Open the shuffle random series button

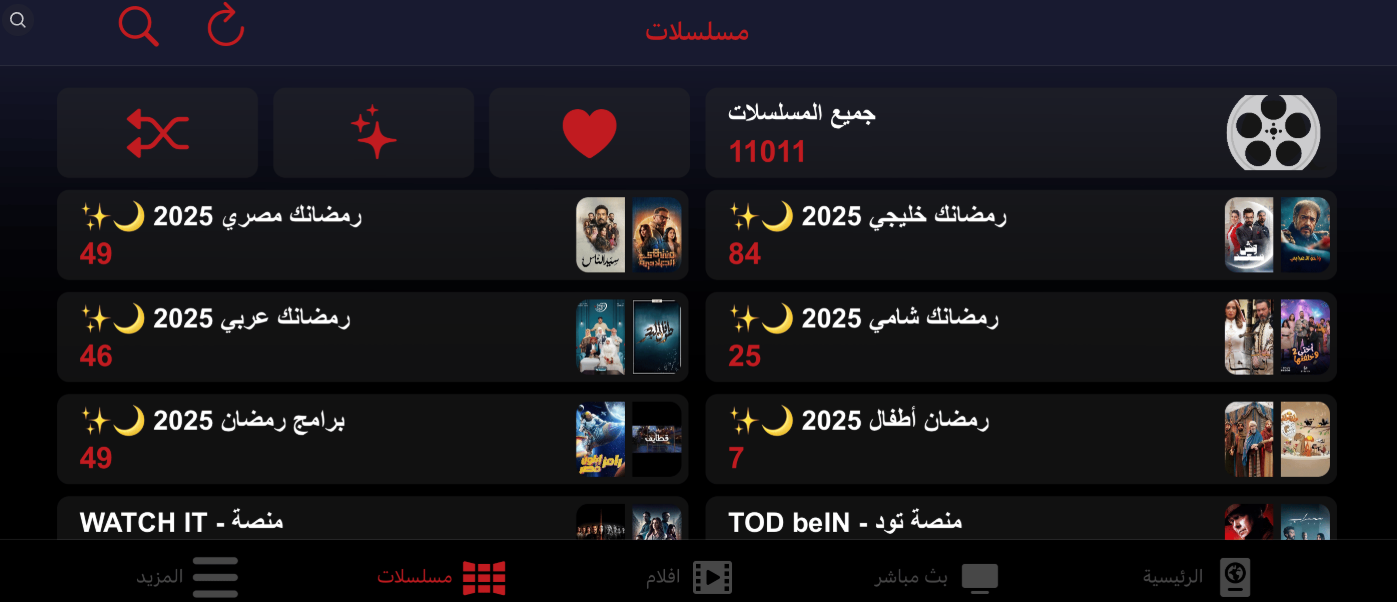click(x=157, y=133)
